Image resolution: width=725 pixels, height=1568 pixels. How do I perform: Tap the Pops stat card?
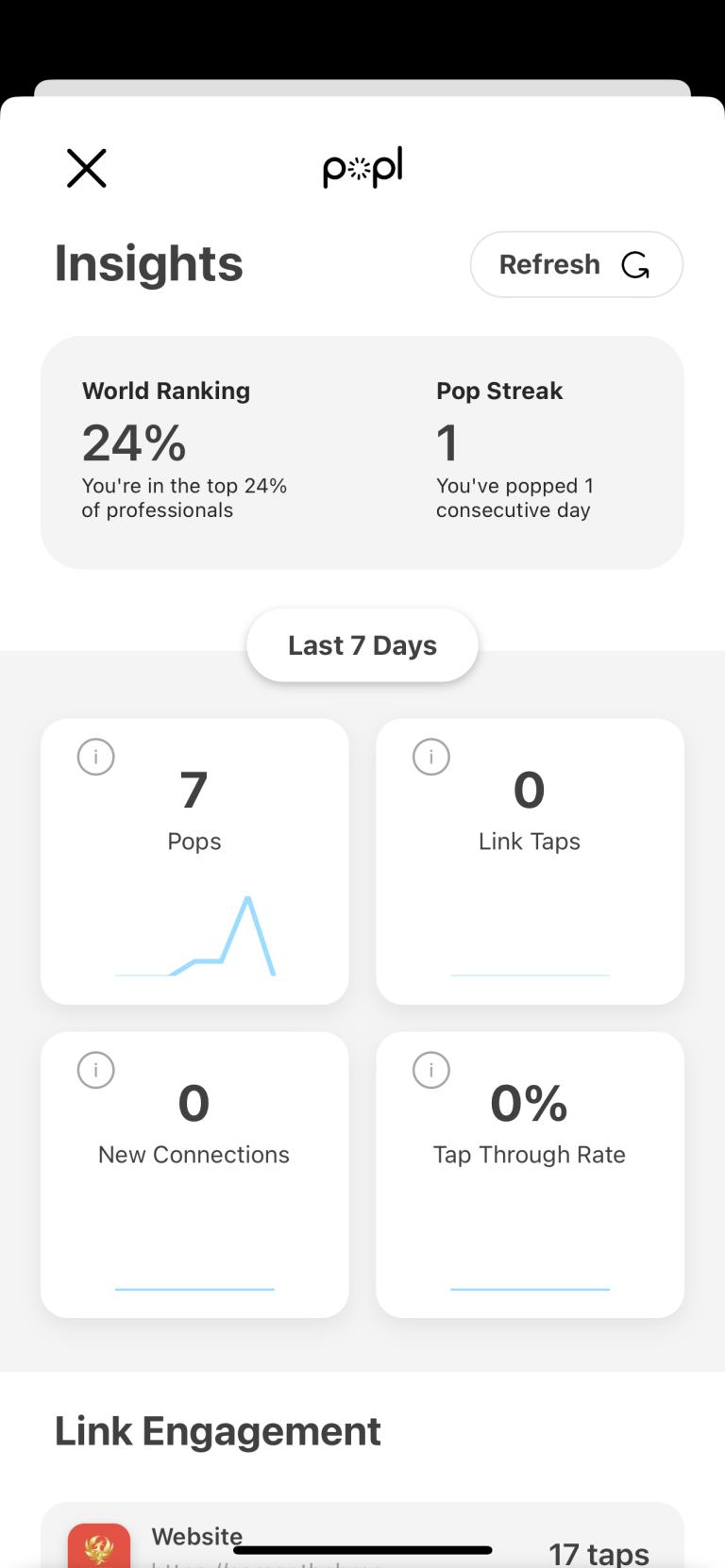point(194,860)
